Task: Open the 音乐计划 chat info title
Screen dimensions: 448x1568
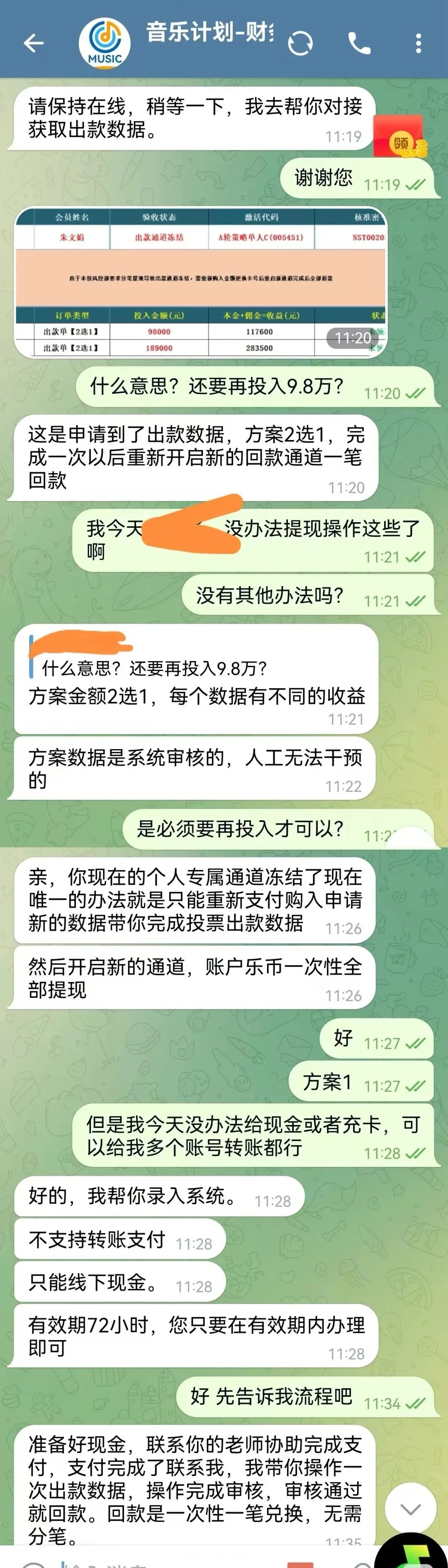Action: point(210,32)
